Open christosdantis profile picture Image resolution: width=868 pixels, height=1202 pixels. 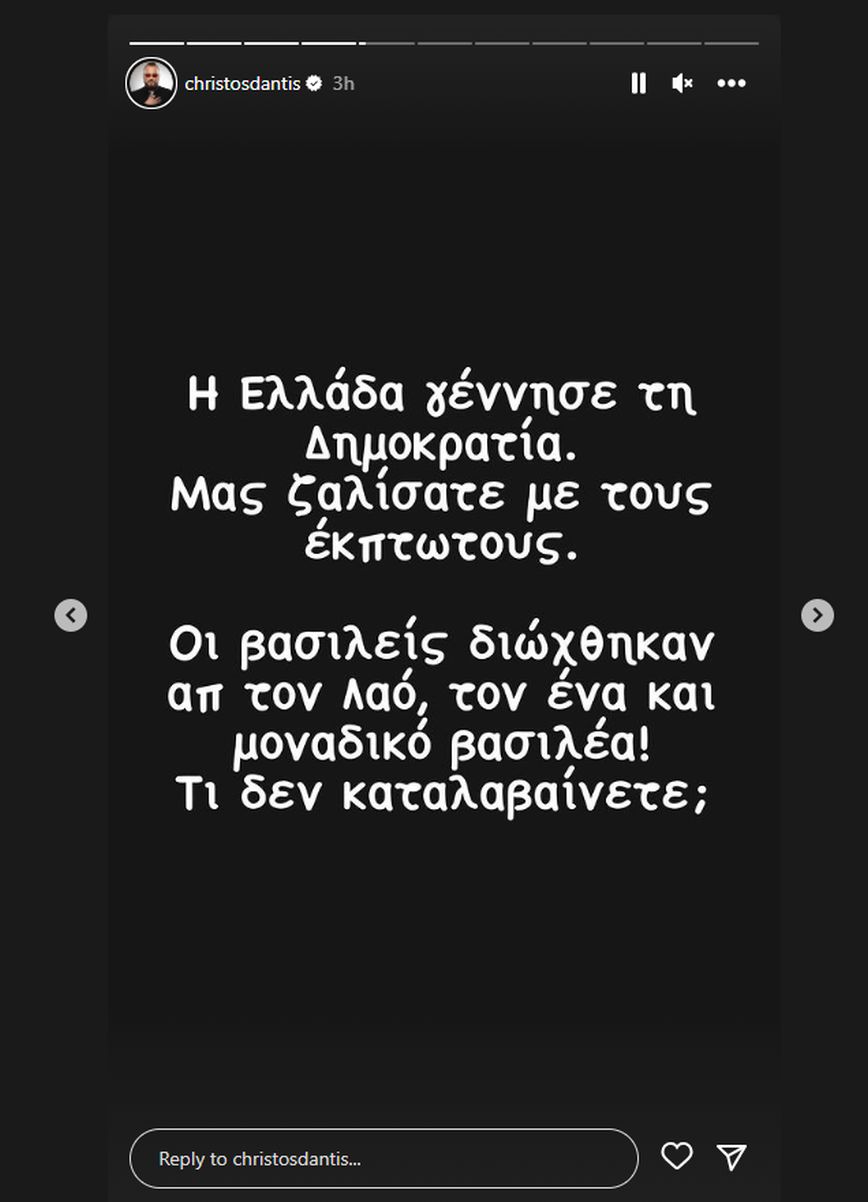[x=151, y=83]
